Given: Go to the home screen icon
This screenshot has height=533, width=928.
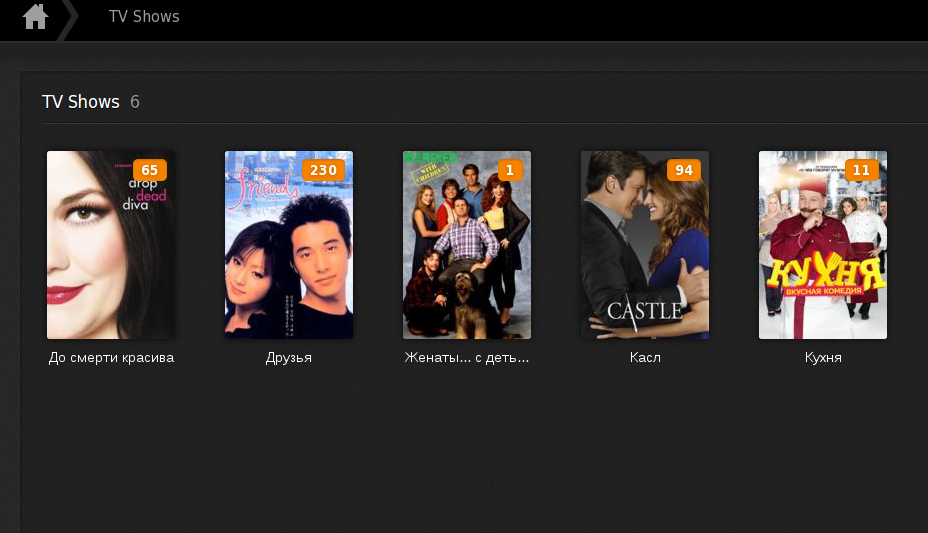Looking at the screenshot, I should pyautogui.click(x=36, y=17).
